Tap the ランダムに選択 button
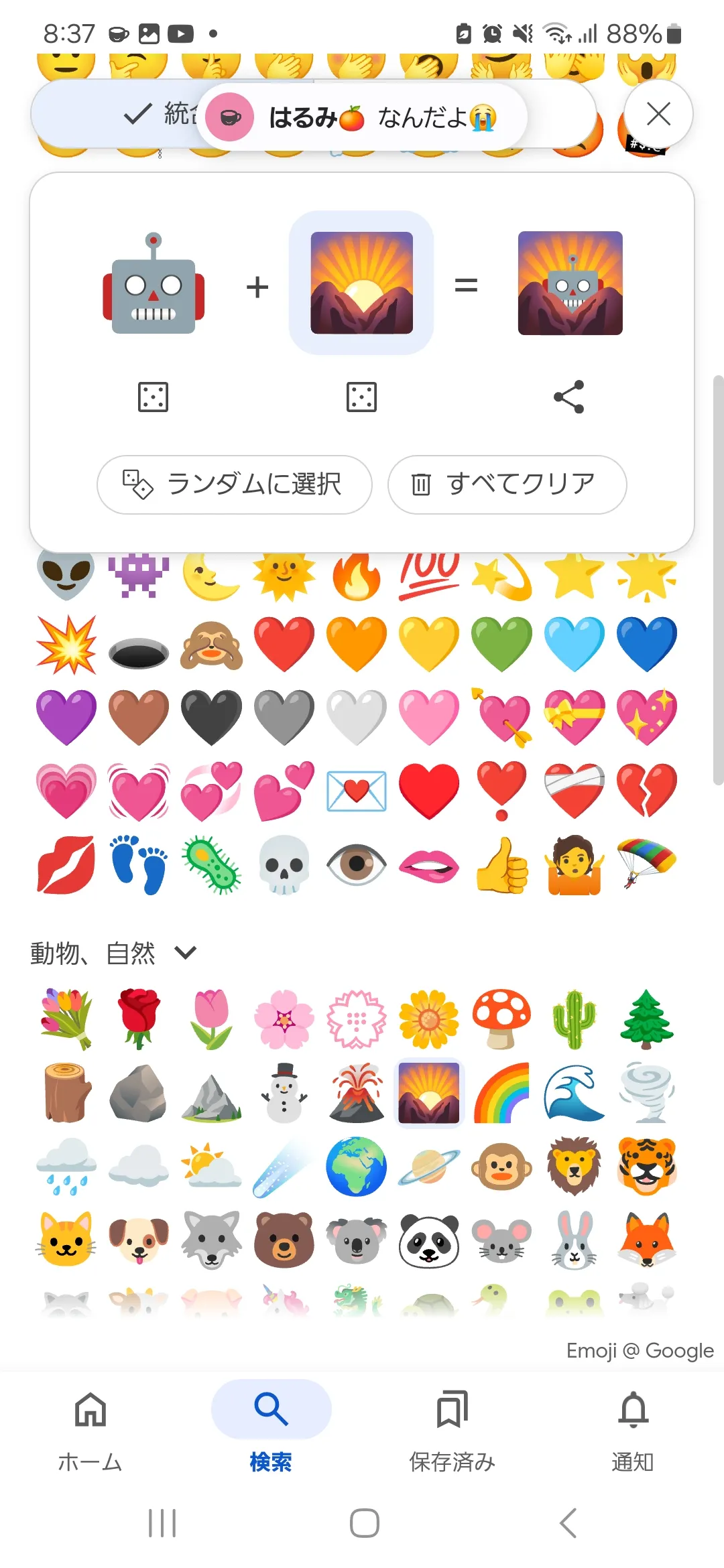724x1568 pixels. 235,484
